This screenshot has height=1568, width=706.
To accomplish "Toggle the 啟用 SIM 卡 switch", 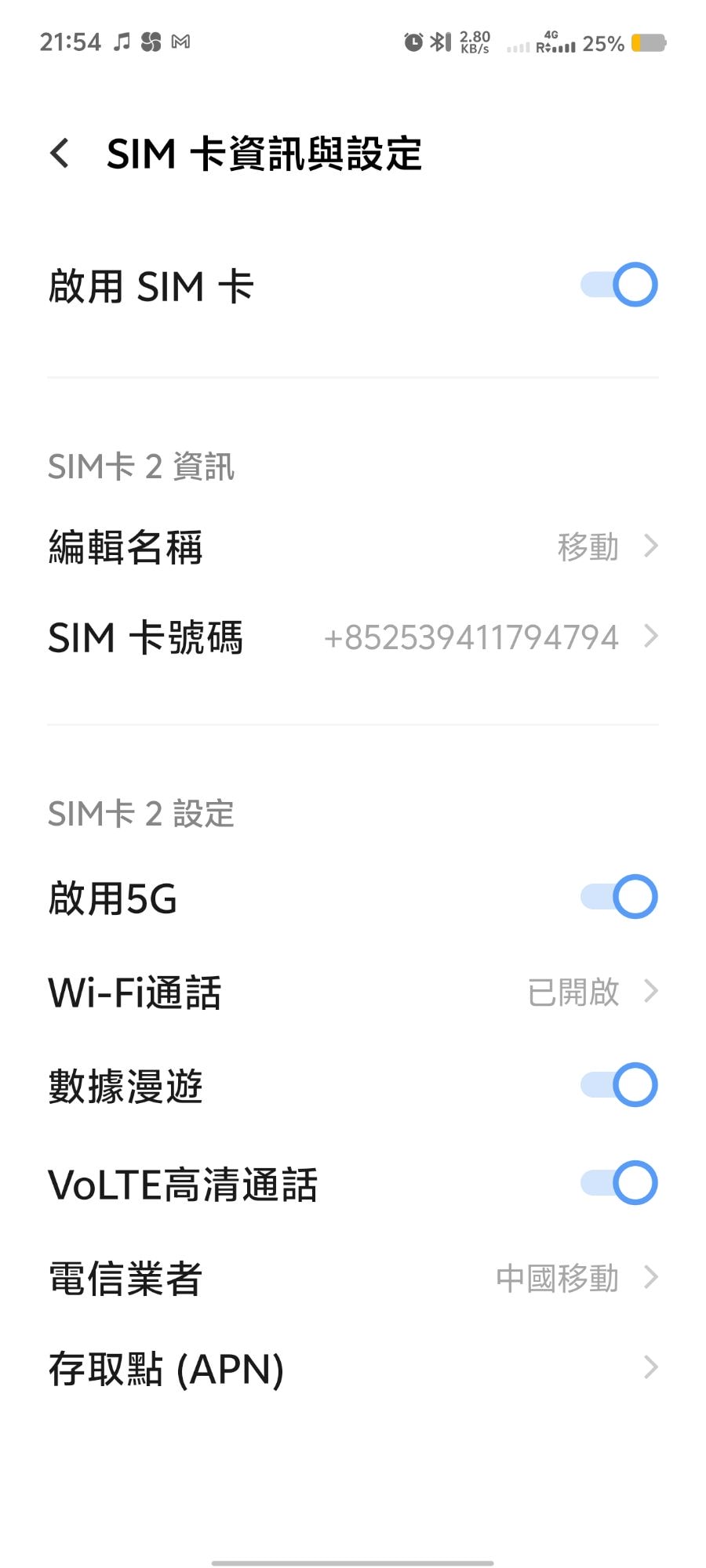I will pos(618,285).
